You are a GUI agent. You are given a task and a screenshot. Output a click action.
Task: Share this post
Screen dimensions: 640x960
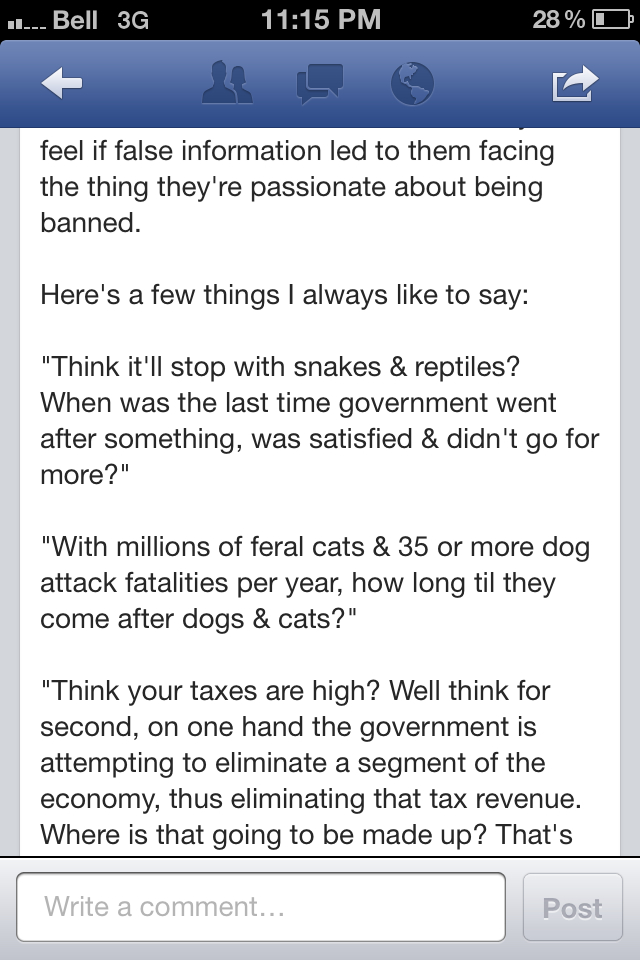click(x=576, y=85)
